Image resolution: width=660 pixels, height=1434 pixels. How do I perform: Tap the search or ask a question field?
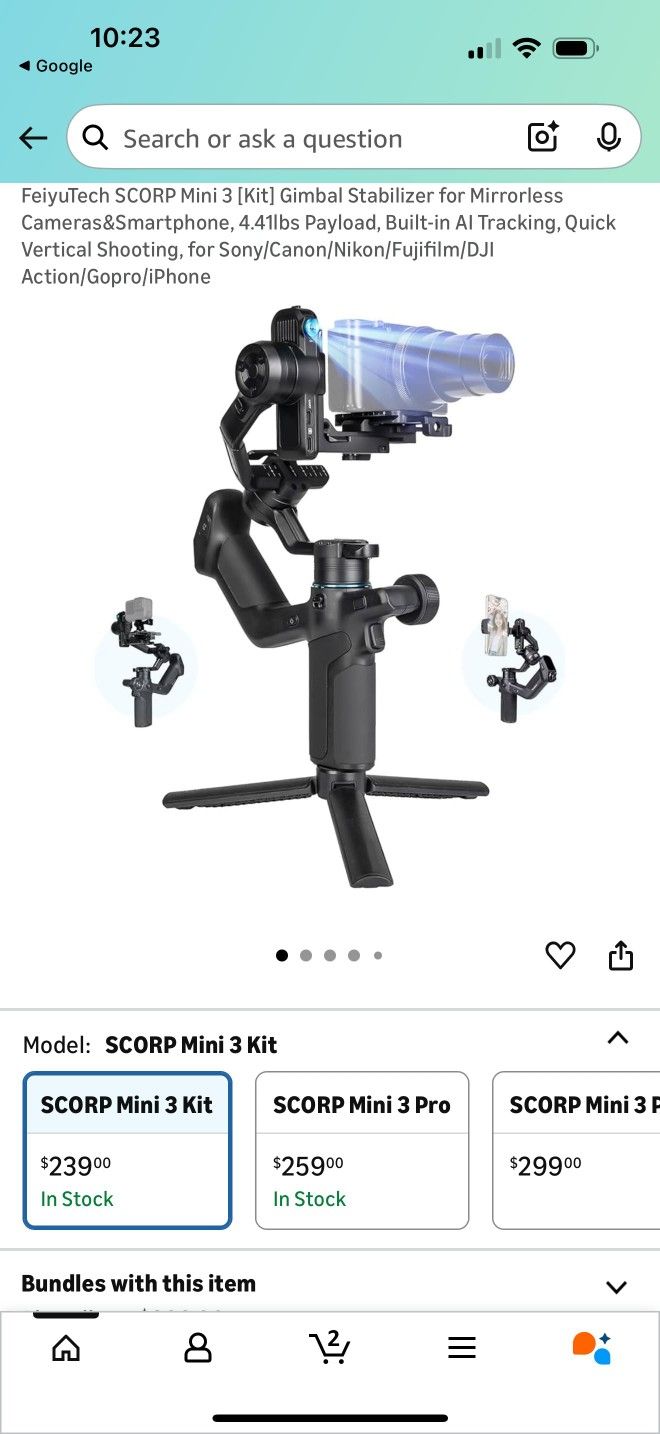pyautogui.click(x=300, y=138)
